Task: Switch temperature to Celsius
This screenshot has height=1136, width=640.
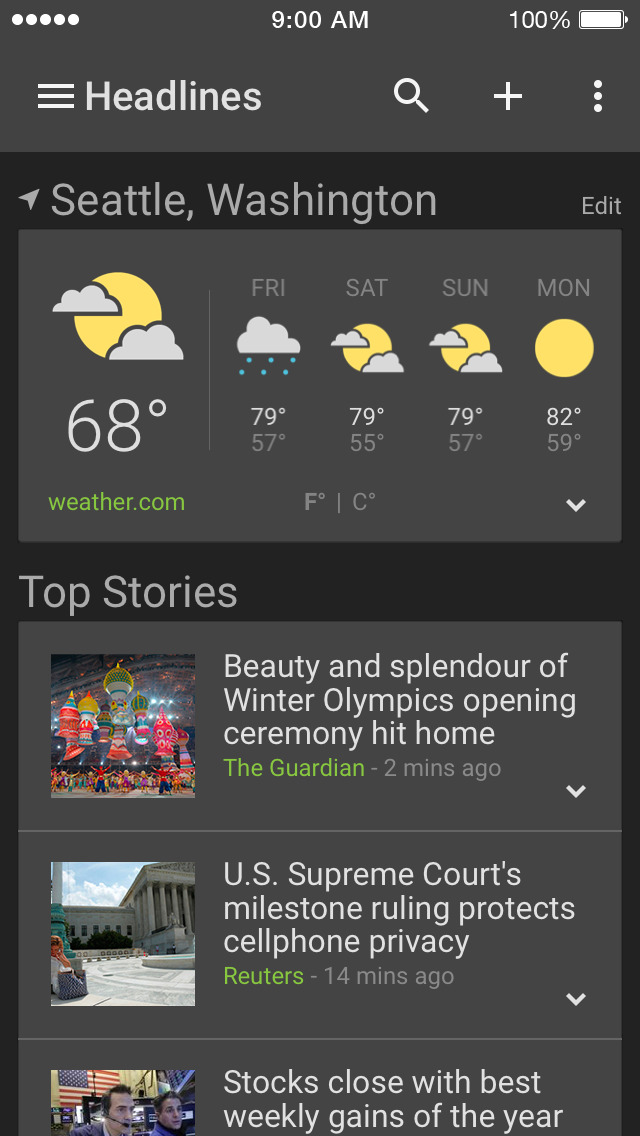Action: pos(364,502)
